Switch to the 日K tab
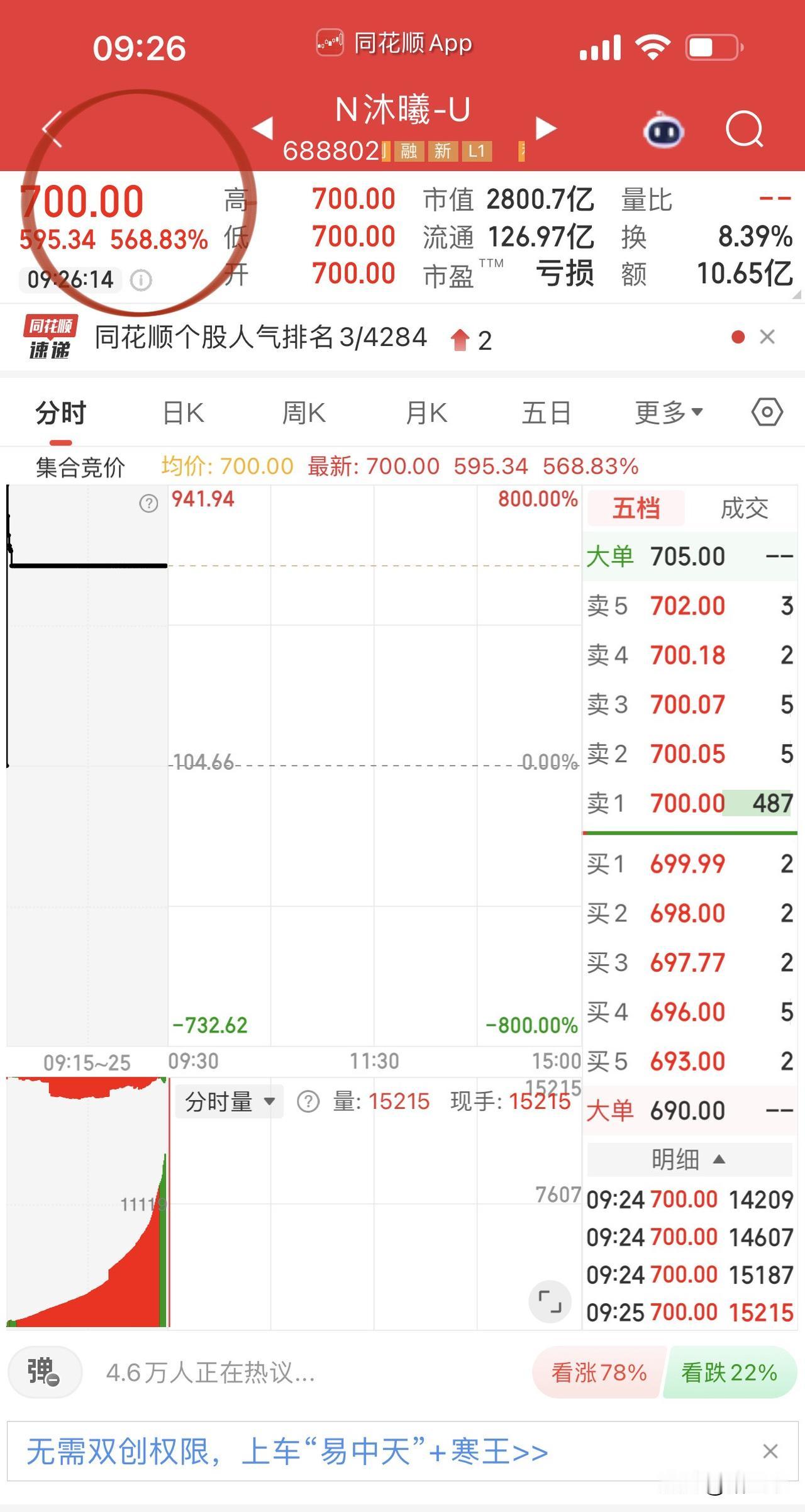This screenshot has height=1512, width=805. [x=182, y=412]
